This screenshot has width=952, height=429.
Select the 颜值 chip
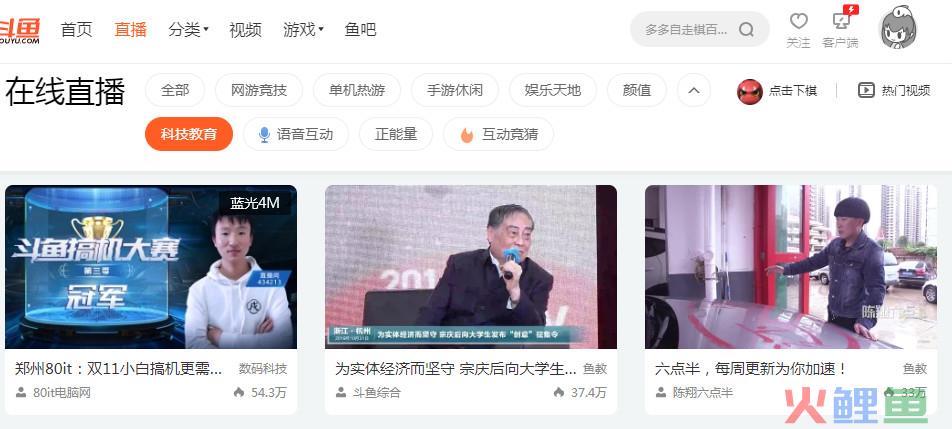coord(637,90)
